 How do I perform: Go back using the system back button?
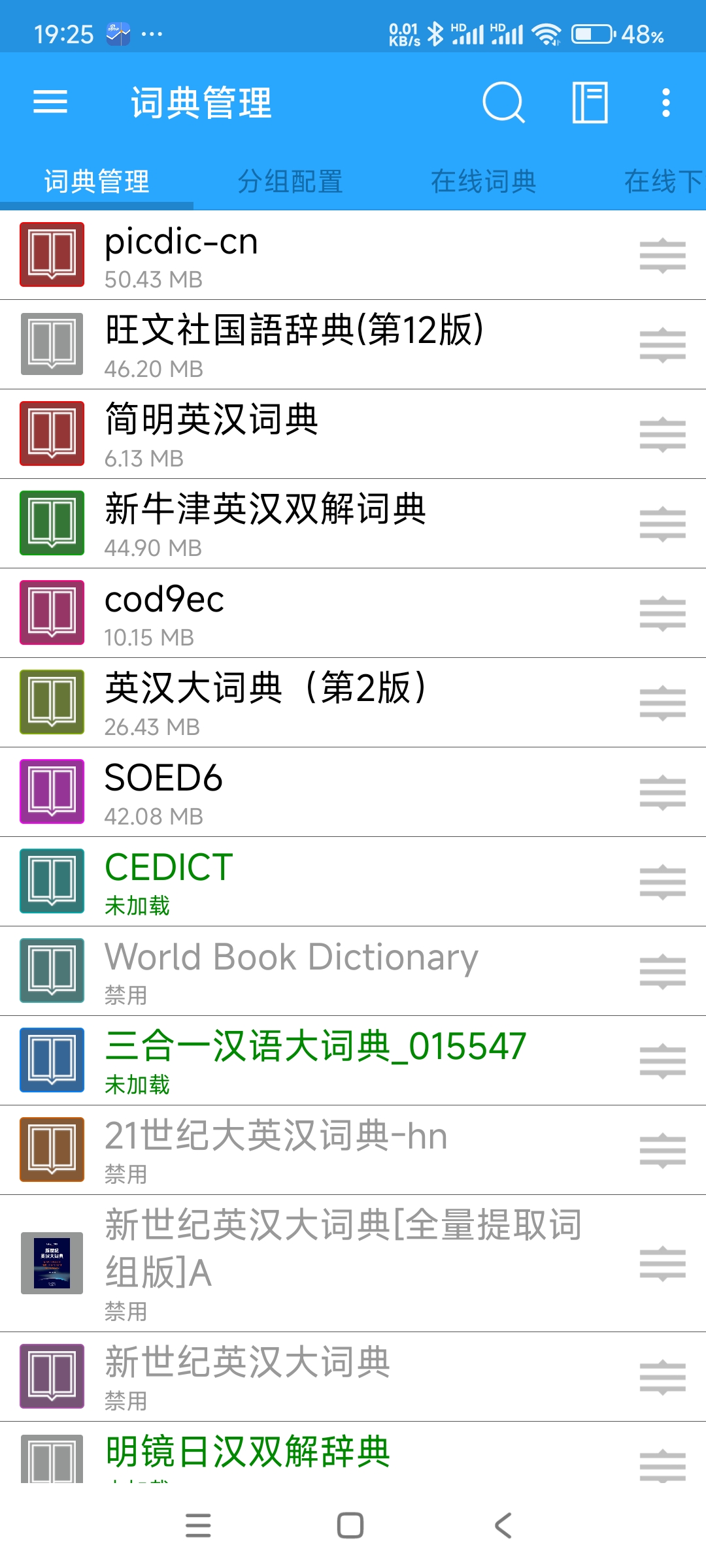tap(503, 1526)
